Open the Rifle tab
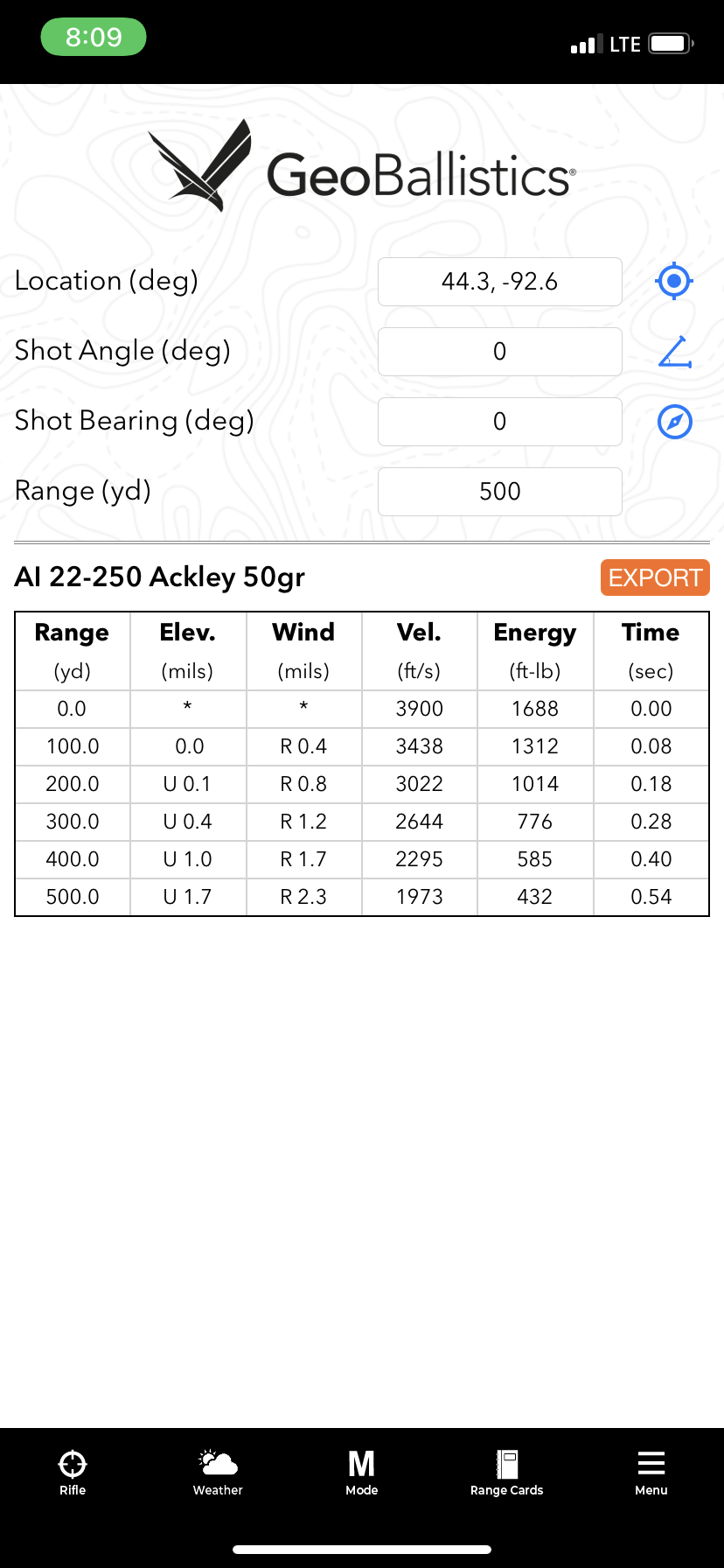This screenshot has width=724, height=1568. (x=73, y=1473)
